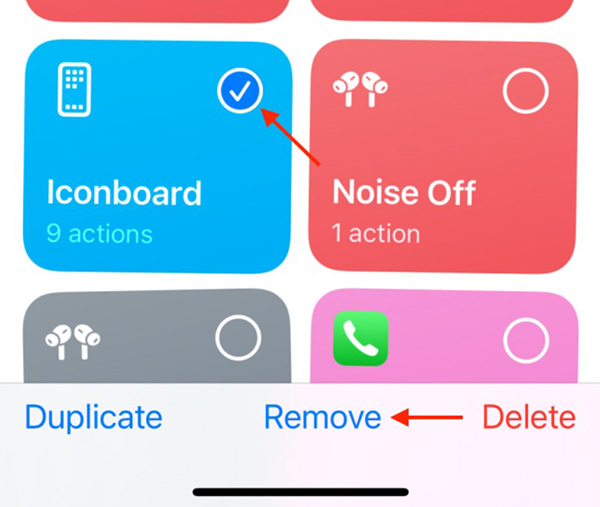Select the pink phone shortcut

click(526, 341)
